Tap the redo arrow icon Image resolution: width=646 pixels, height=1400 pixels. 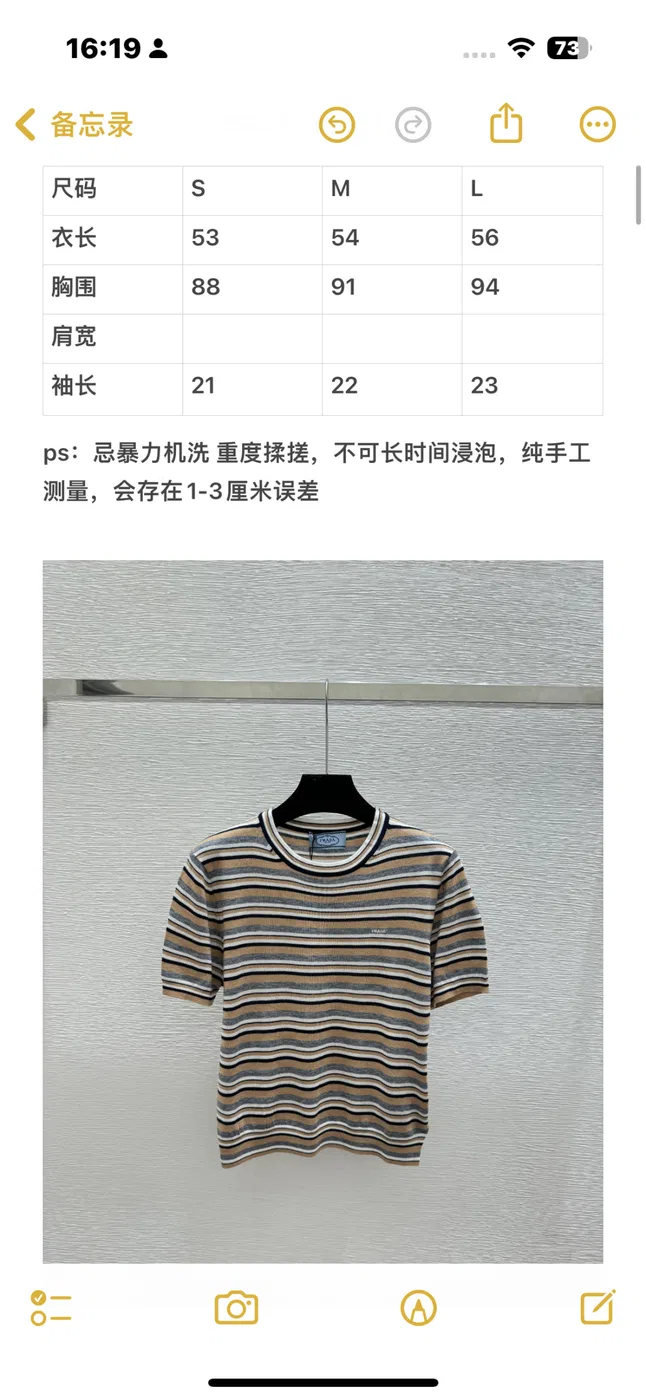413,125
